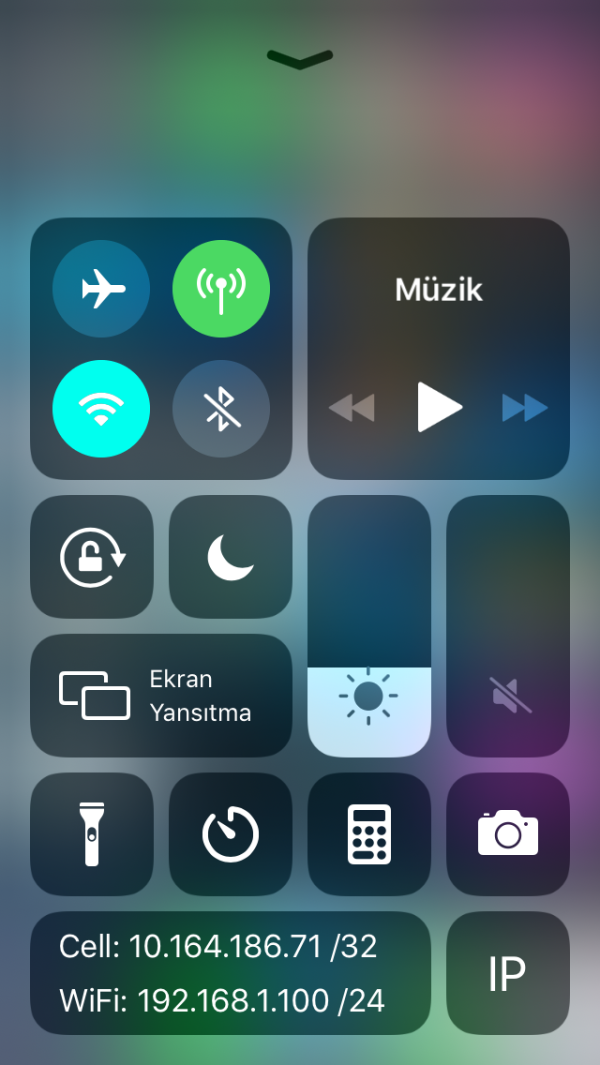The width and height of the screenshot is (600, 1065).
Task: Enable Do Not Disturb moon
Action: click(230, 557)
